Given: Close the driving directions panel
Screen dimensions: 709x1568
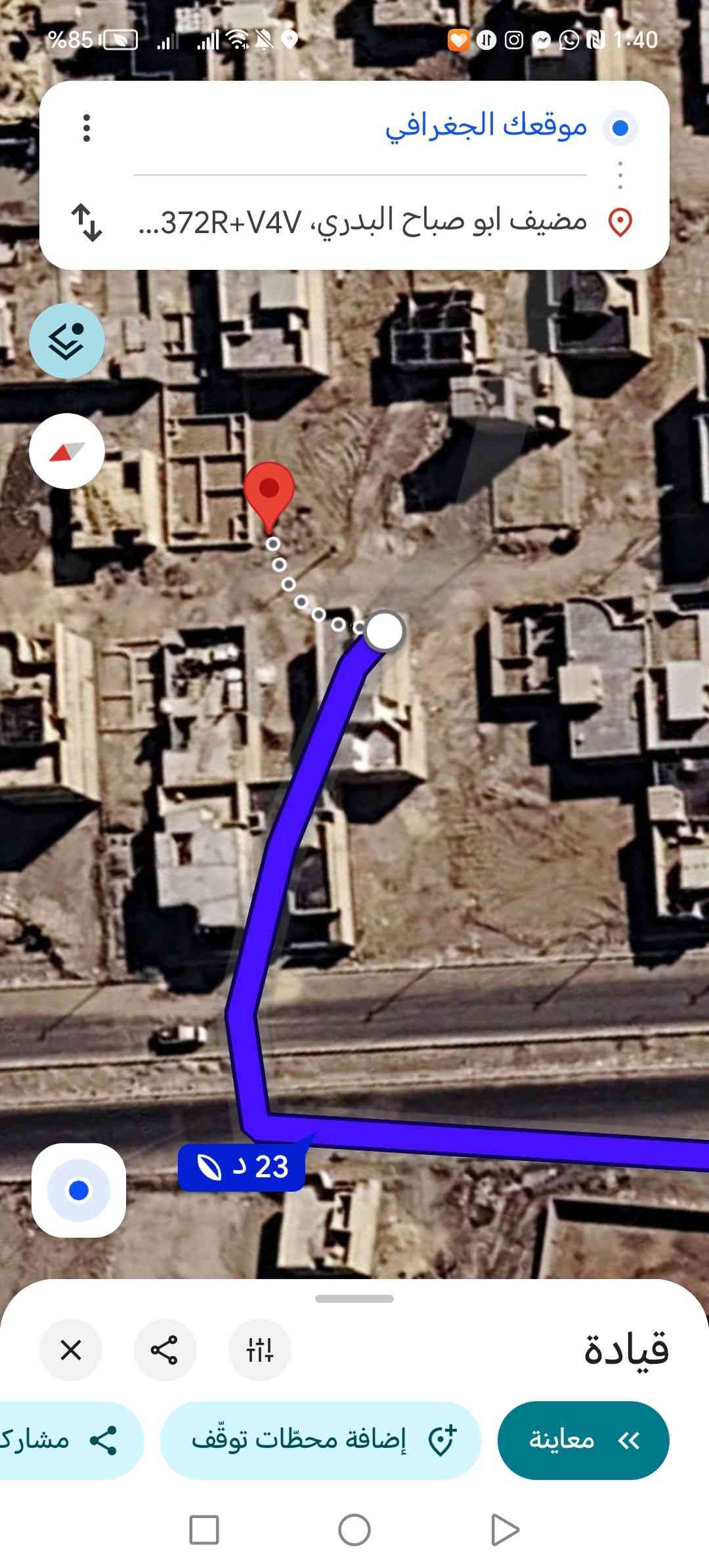Looking at the screenshot, I should pos(71,1351).
